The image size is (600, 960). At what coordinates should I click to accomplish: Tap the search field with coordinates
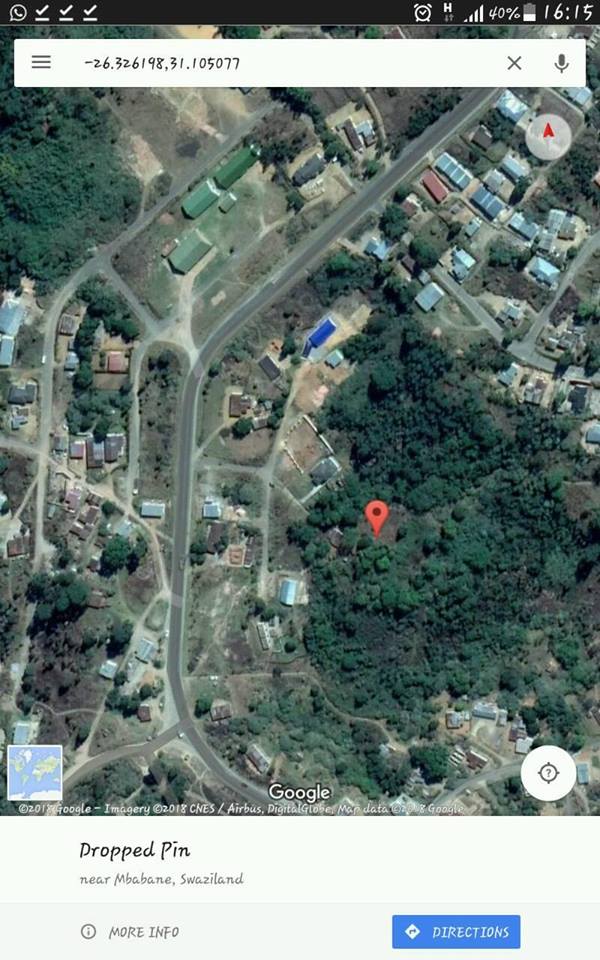(270, 63)
